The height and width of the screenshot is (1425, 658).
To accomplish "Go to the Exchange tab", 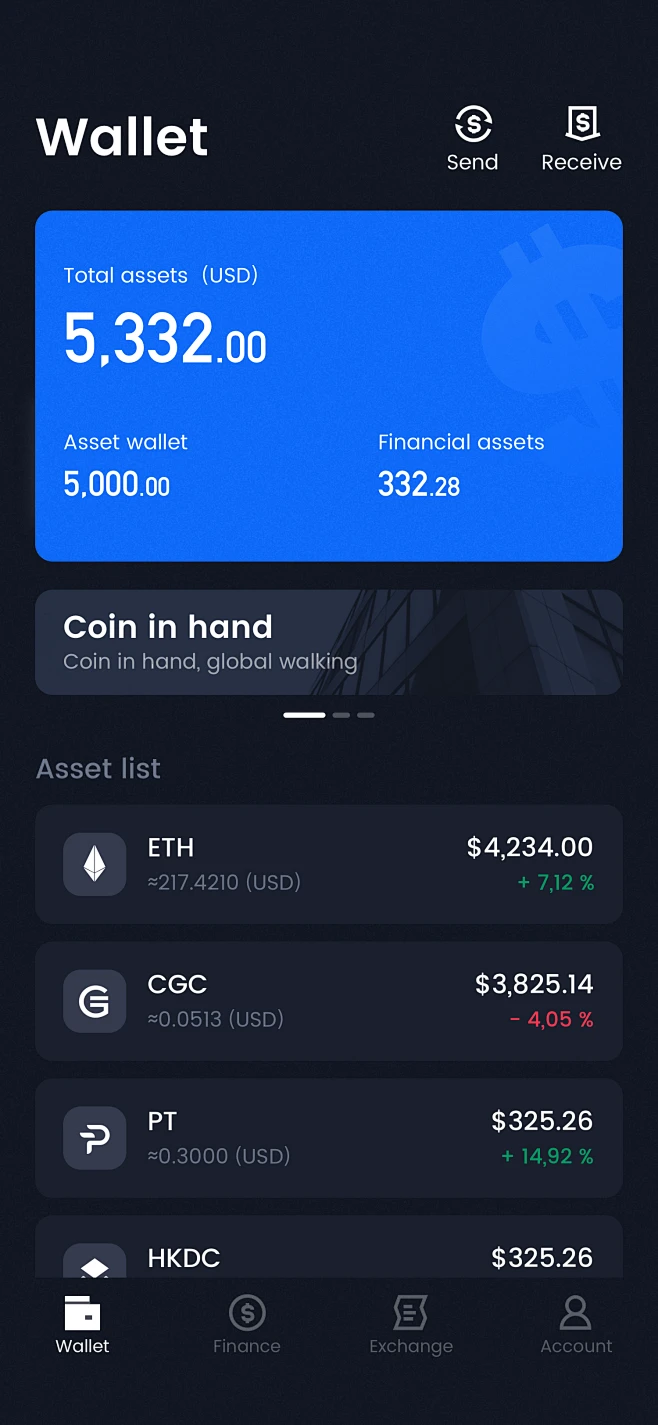I will [411, 1325].
